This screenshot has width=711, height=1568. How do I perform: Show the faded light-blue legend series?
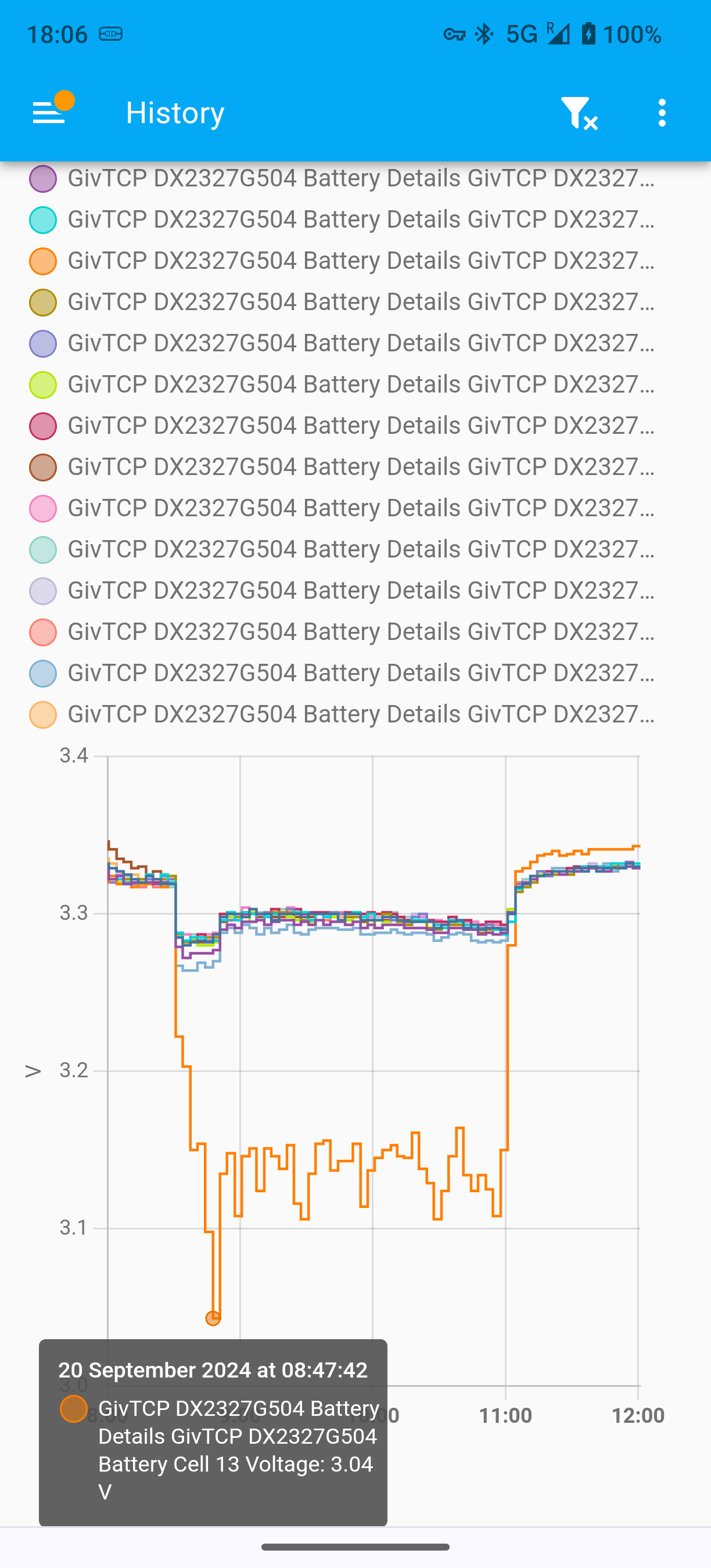point(342,674)
